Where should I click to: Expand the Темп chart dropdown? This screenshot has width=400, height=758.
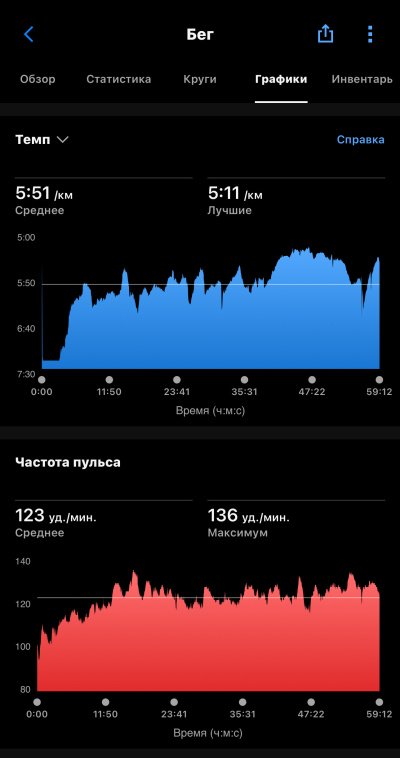pyautogui.click(x=42, y=140)
